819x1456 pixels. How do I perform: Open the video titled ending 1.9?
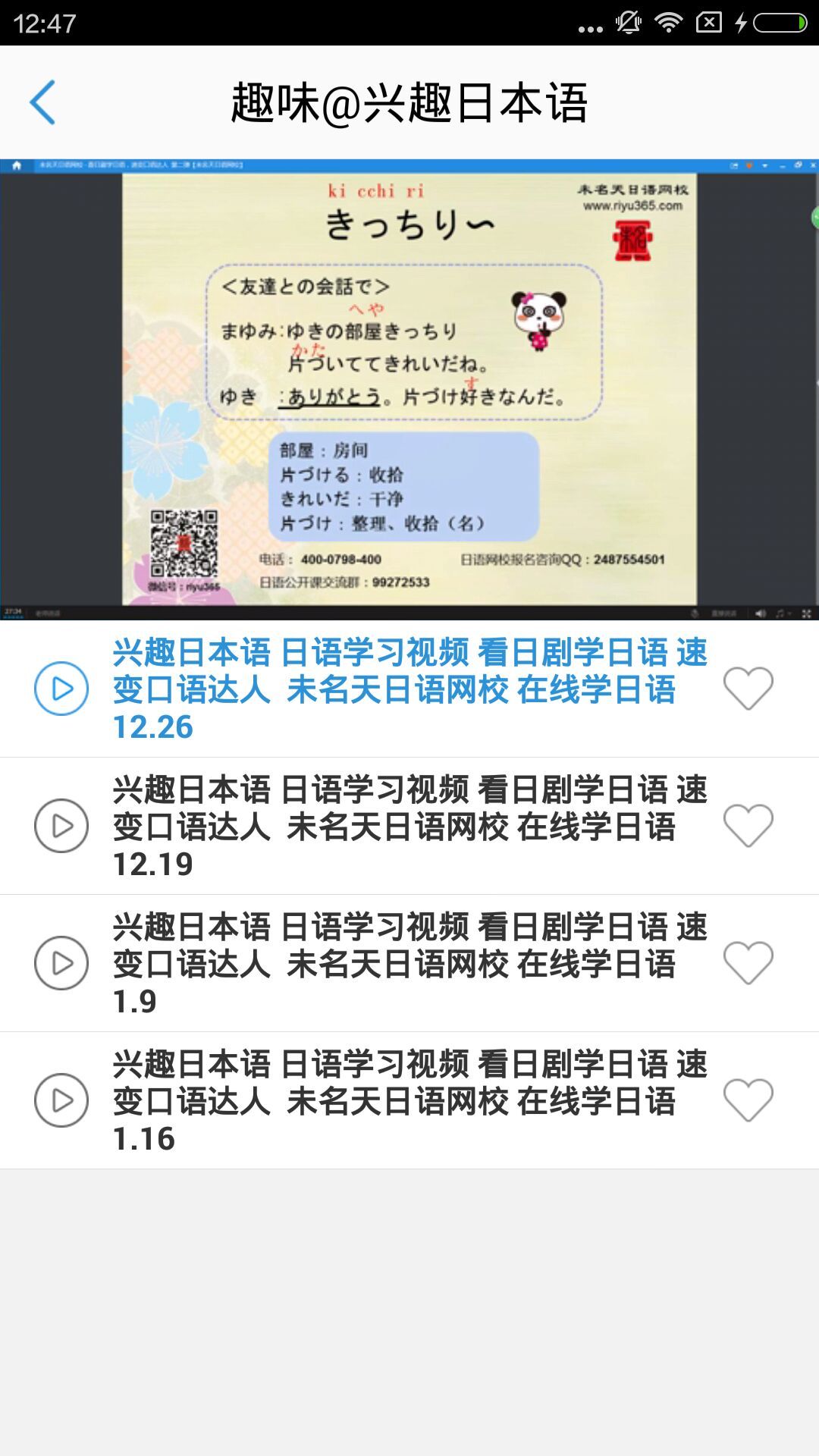click(x=409, y=963)
